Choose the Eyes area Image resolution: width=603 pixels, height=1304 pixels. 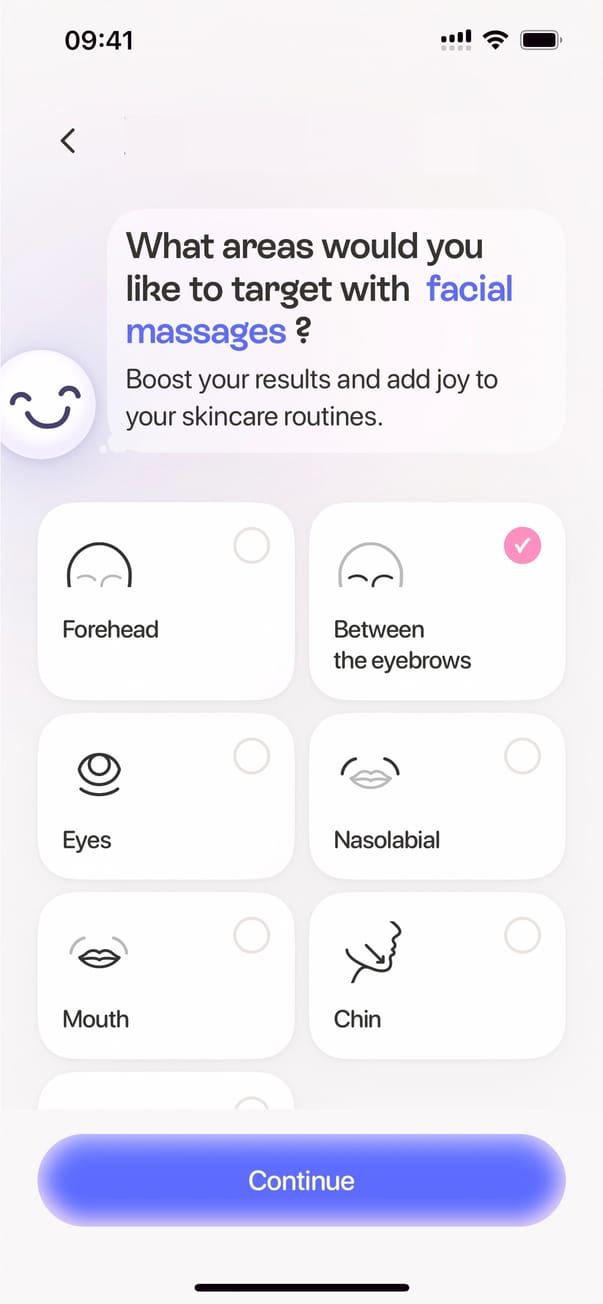[x=166, y=796]
